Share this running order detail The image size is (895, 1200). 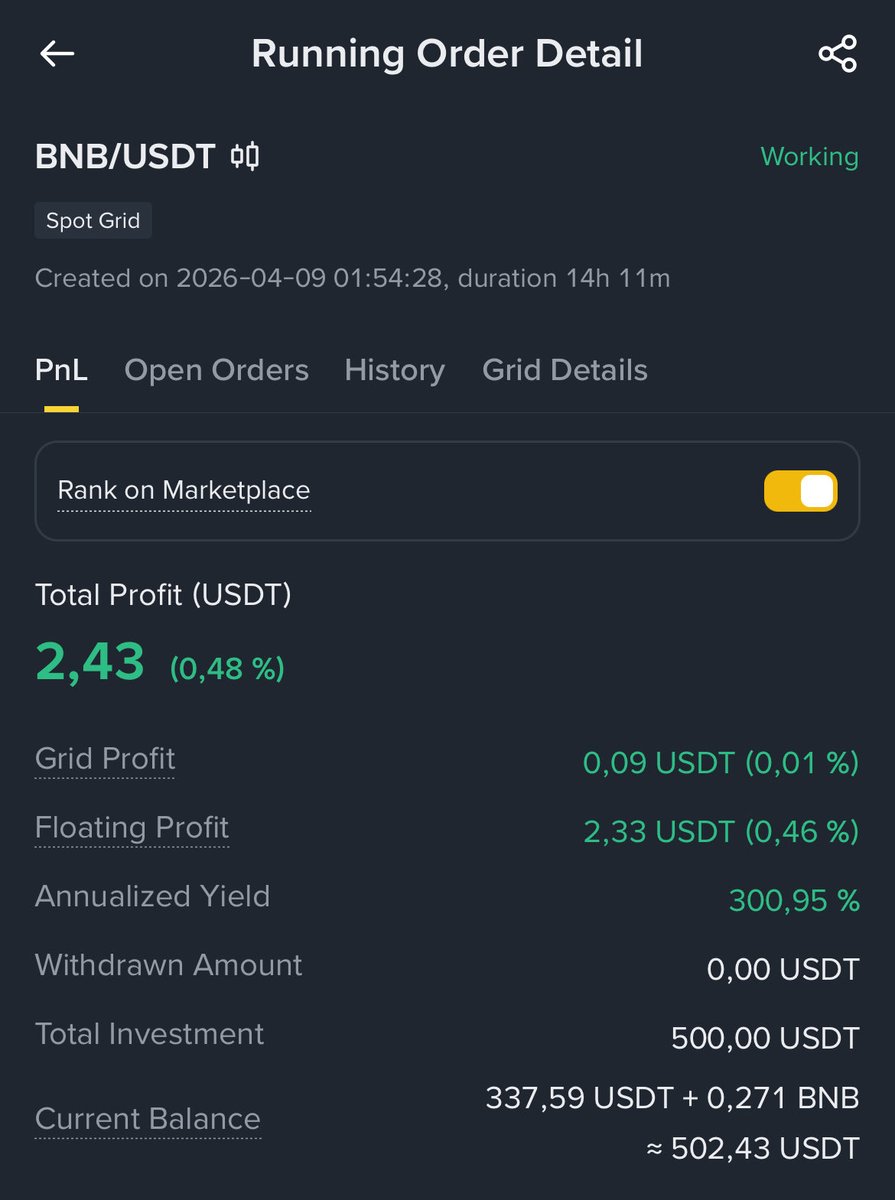(837, 54)
